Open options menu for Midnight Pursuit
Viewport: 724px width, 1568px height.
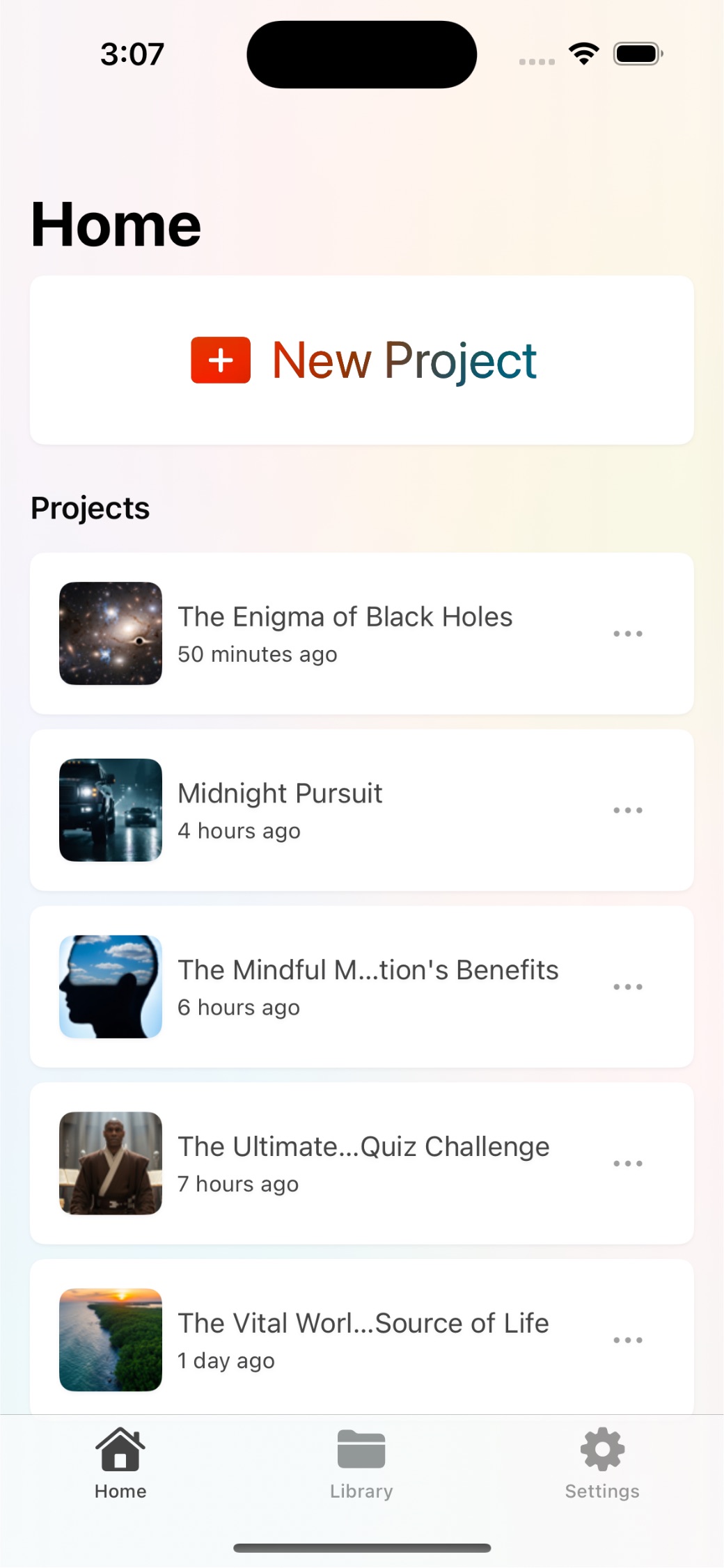pyautogui.click(x=627, y=810)
